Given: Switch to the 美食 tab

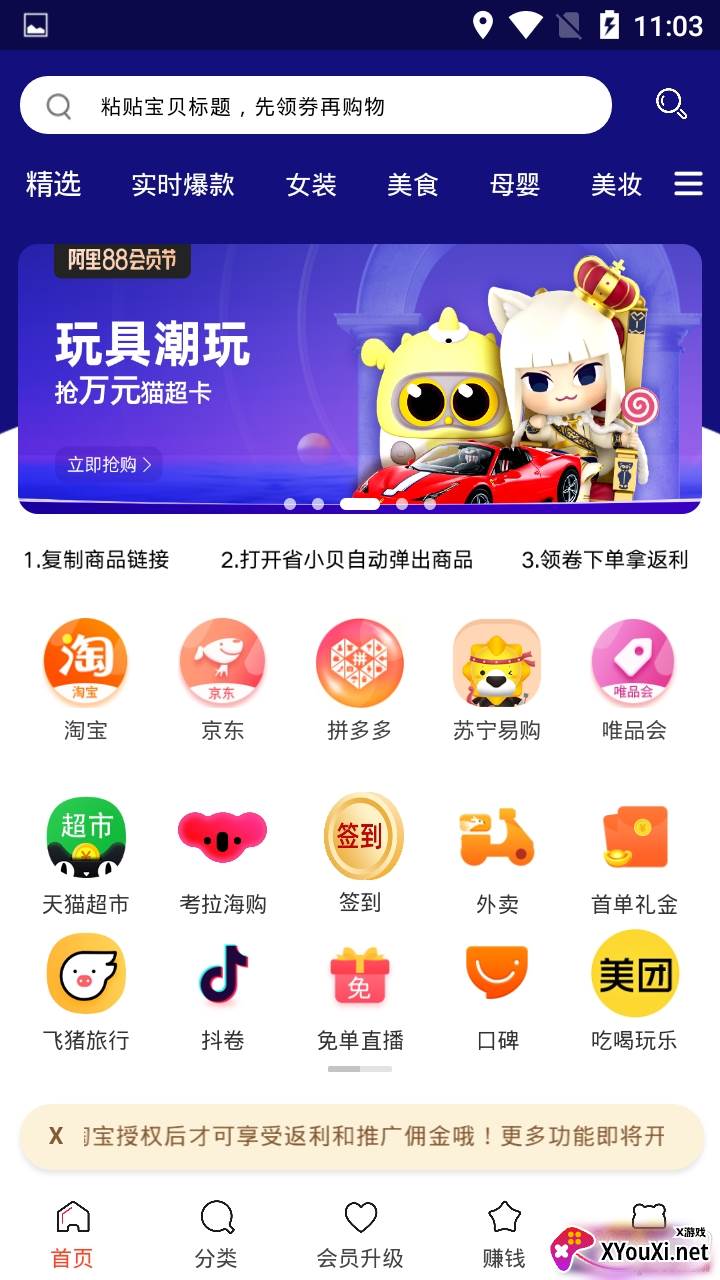Looking at the screenshot, I should (x=413, y=185).
